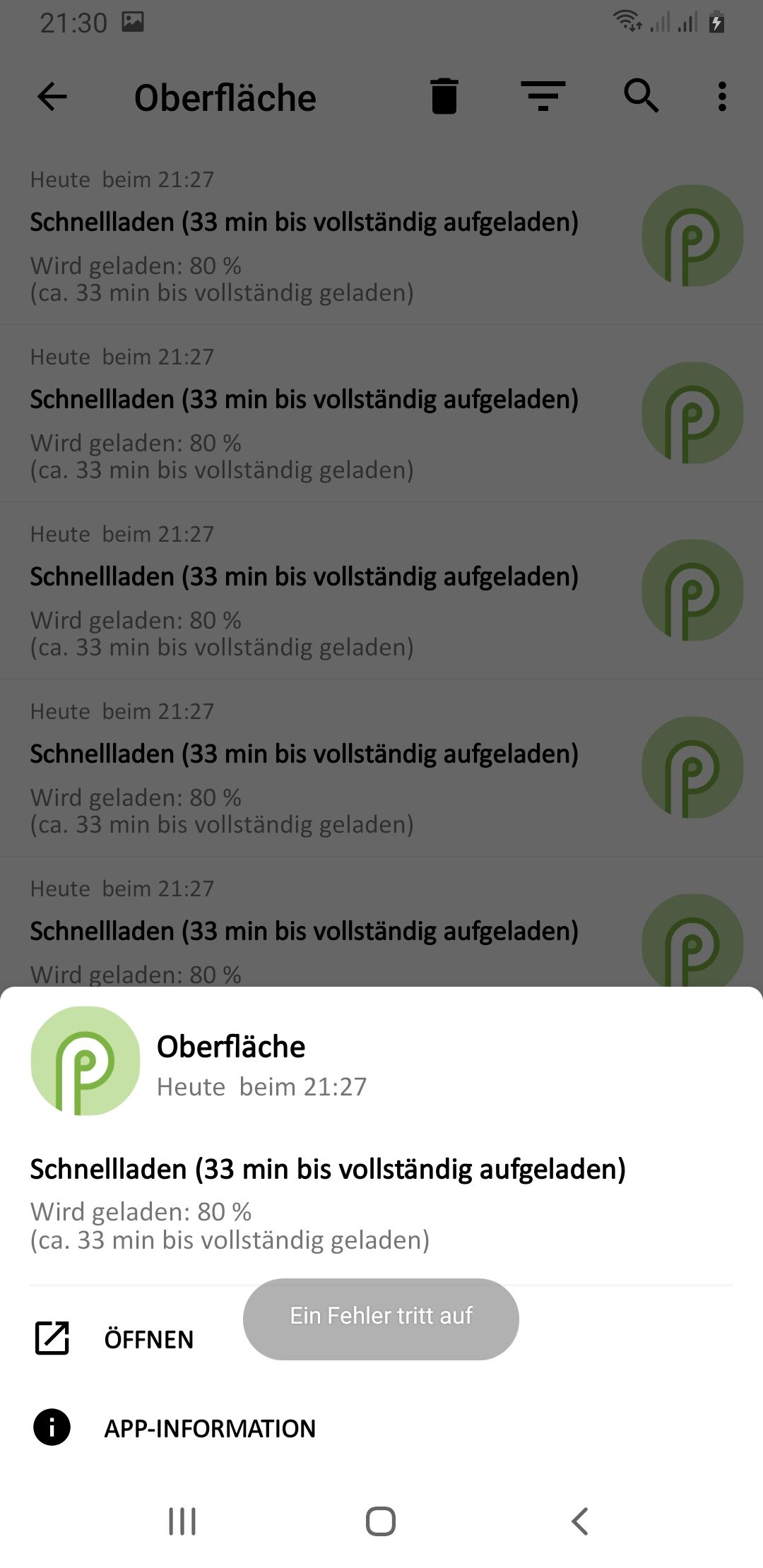The image size is (763, 1568).
Task: Go to the home screen
Action: pos(381,1521)
